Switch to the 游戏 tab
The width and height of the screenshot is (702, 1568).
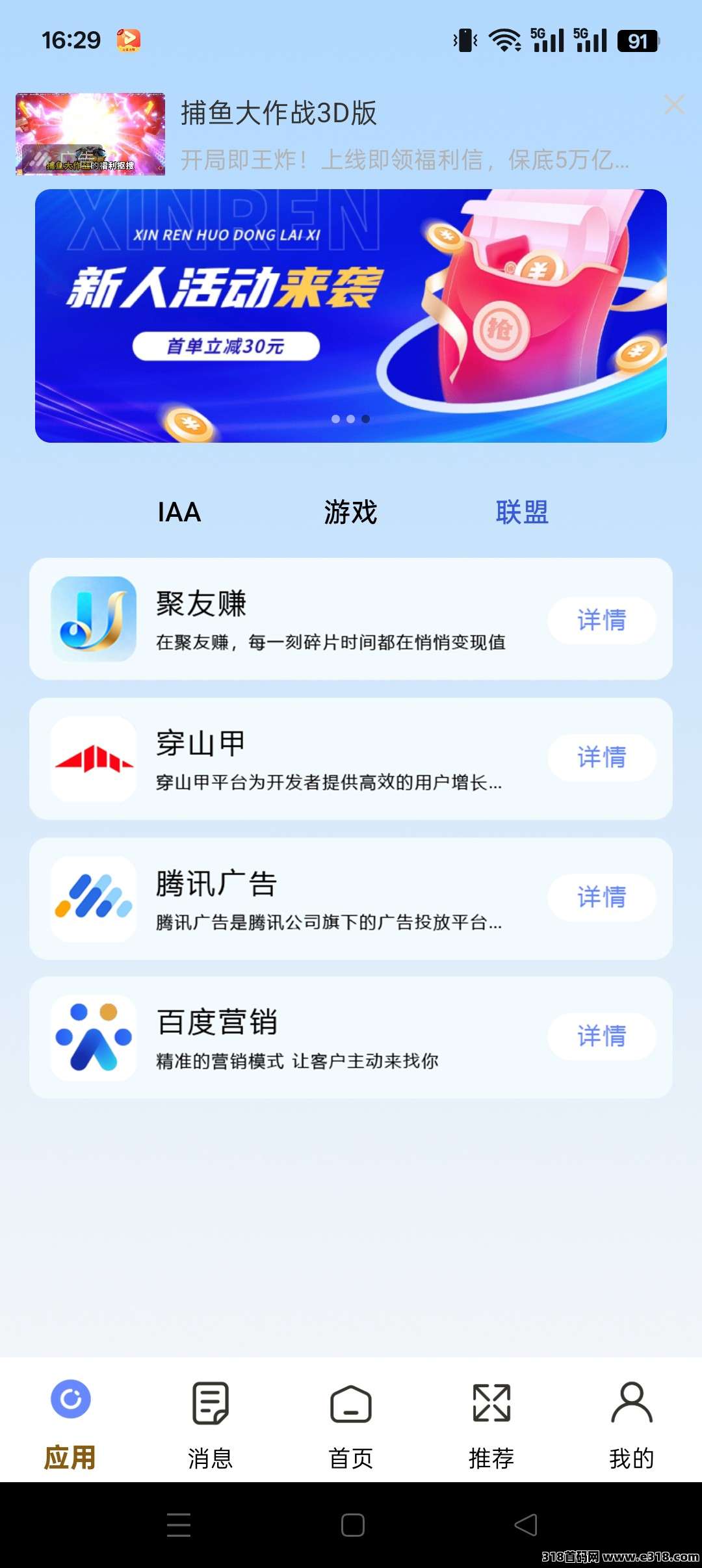coord(349,514)
